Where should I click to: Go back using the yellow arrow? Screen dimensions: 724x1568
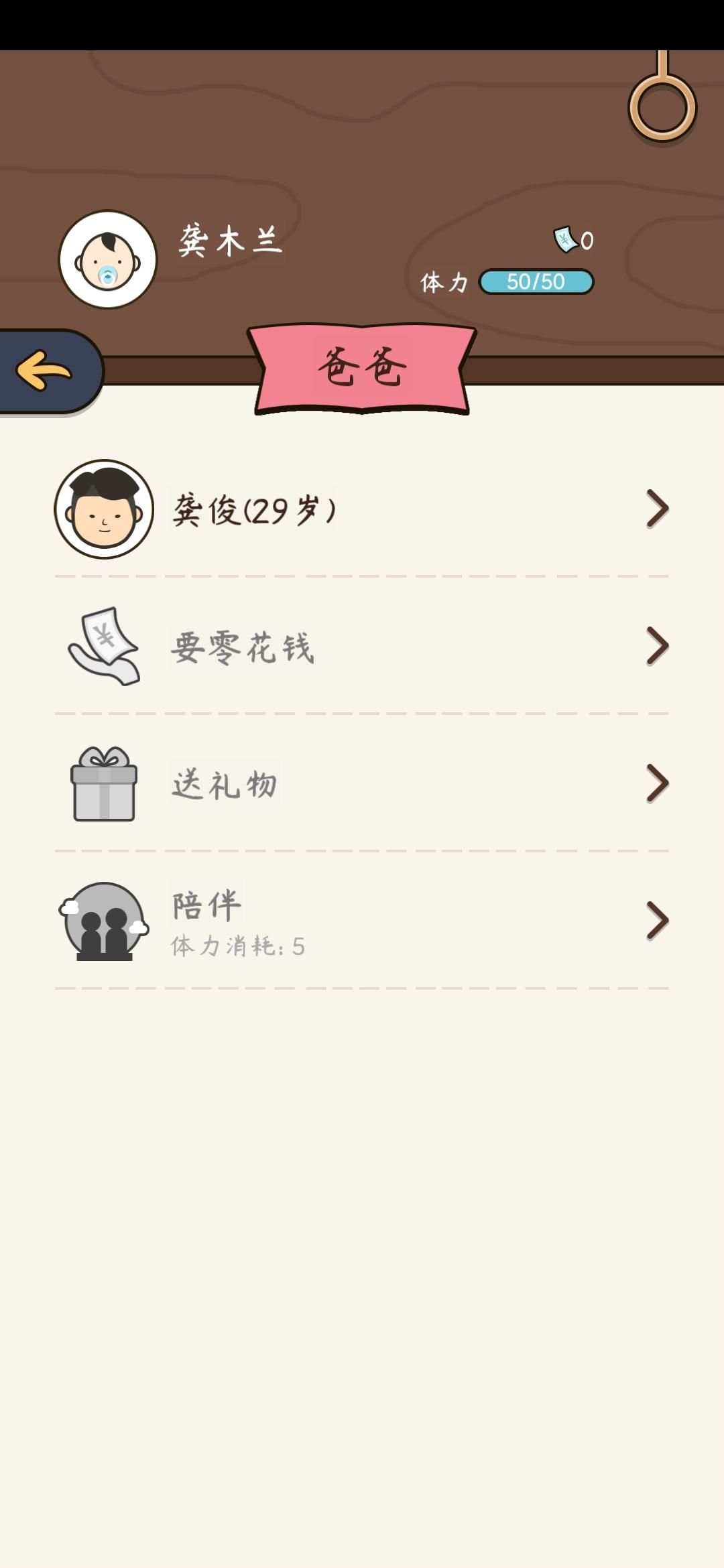coord(46,371)
